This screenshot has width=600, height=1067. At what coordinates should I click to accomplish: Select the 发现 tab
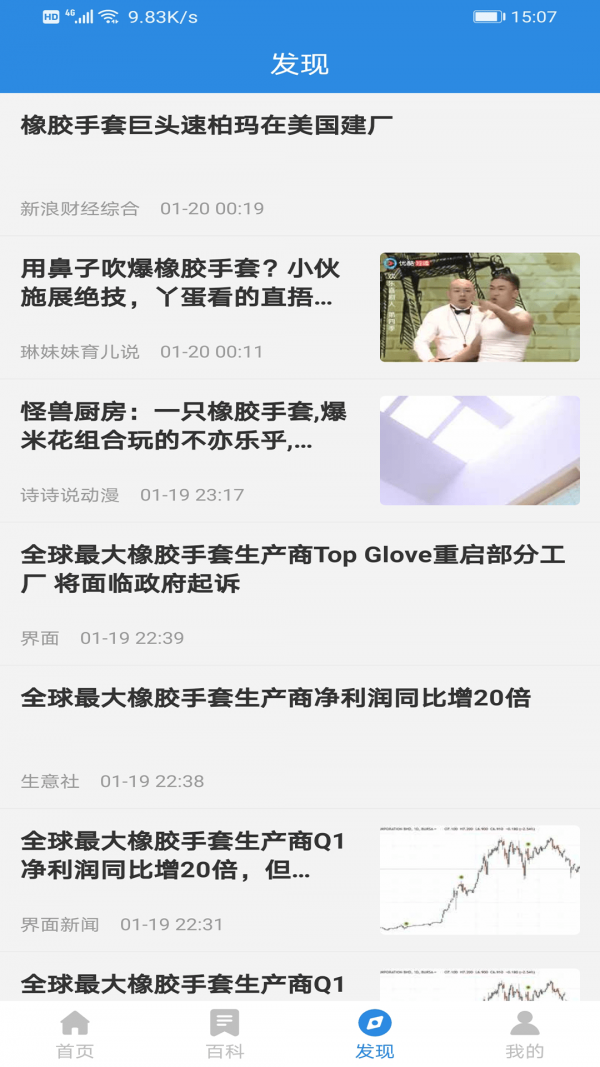tap(375, 1034)
